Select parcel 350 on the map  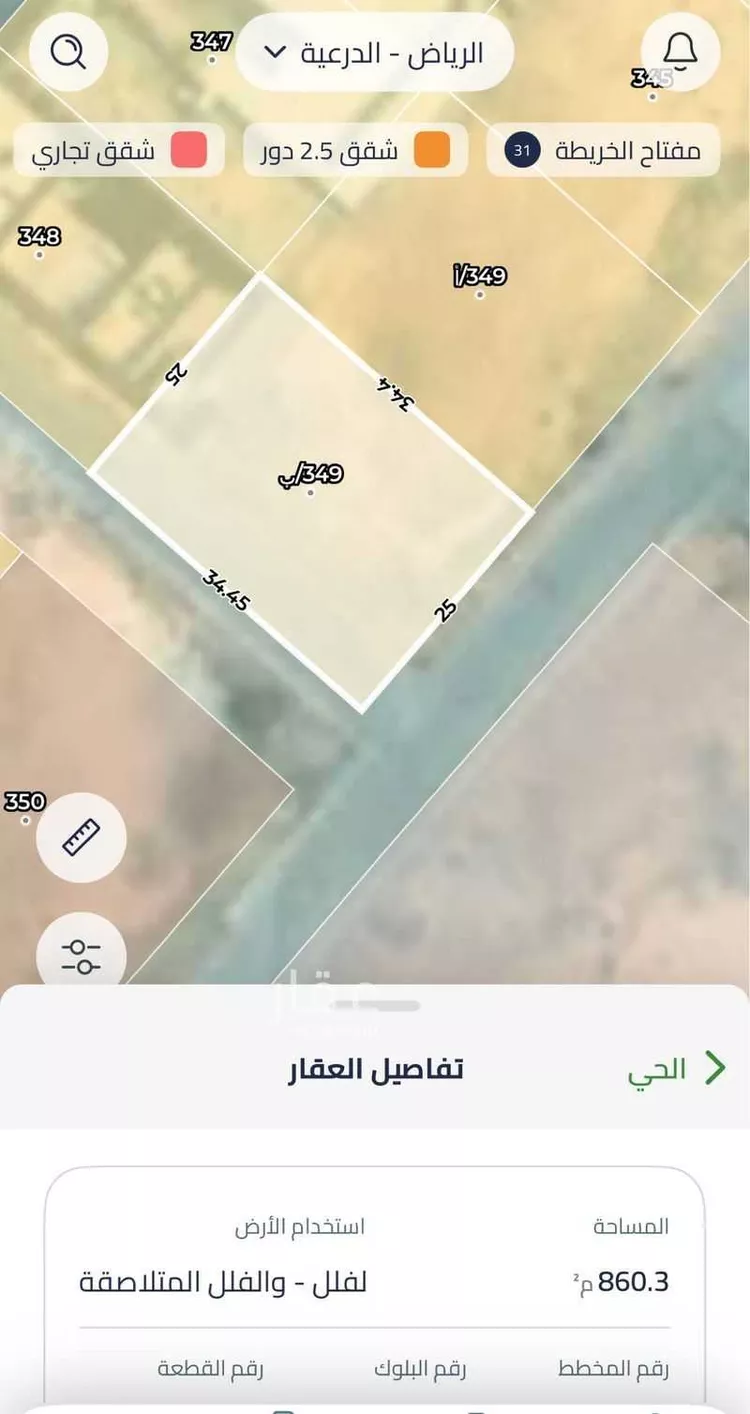coord(25,805)
